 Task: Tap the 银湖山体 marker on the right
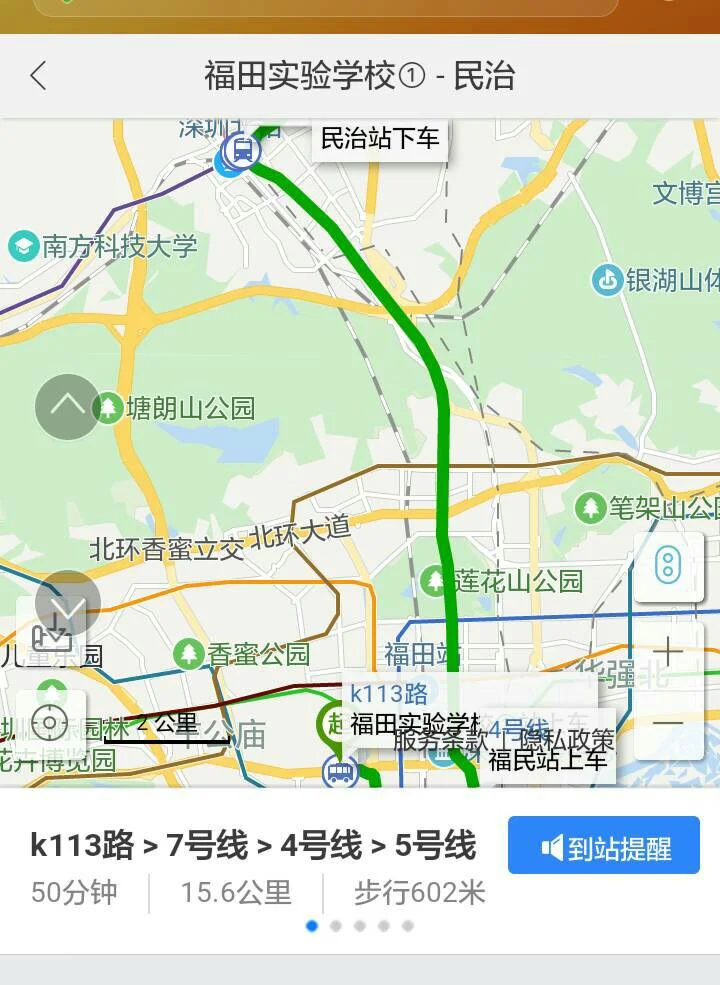pos(609,278)
